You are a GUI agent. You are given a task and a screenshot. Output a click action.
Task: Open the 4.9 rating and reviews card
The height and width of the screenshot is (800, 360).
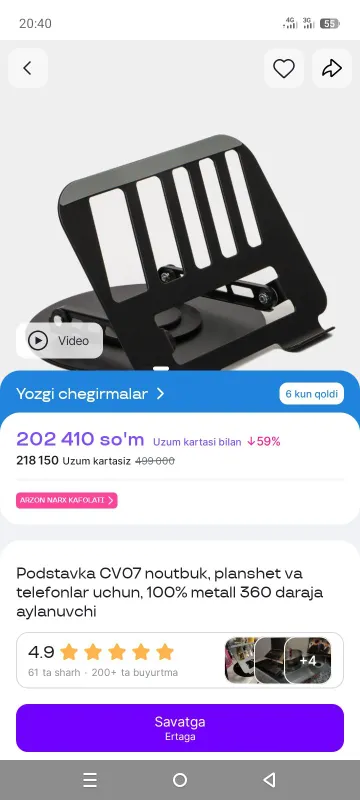coord(180,660)
